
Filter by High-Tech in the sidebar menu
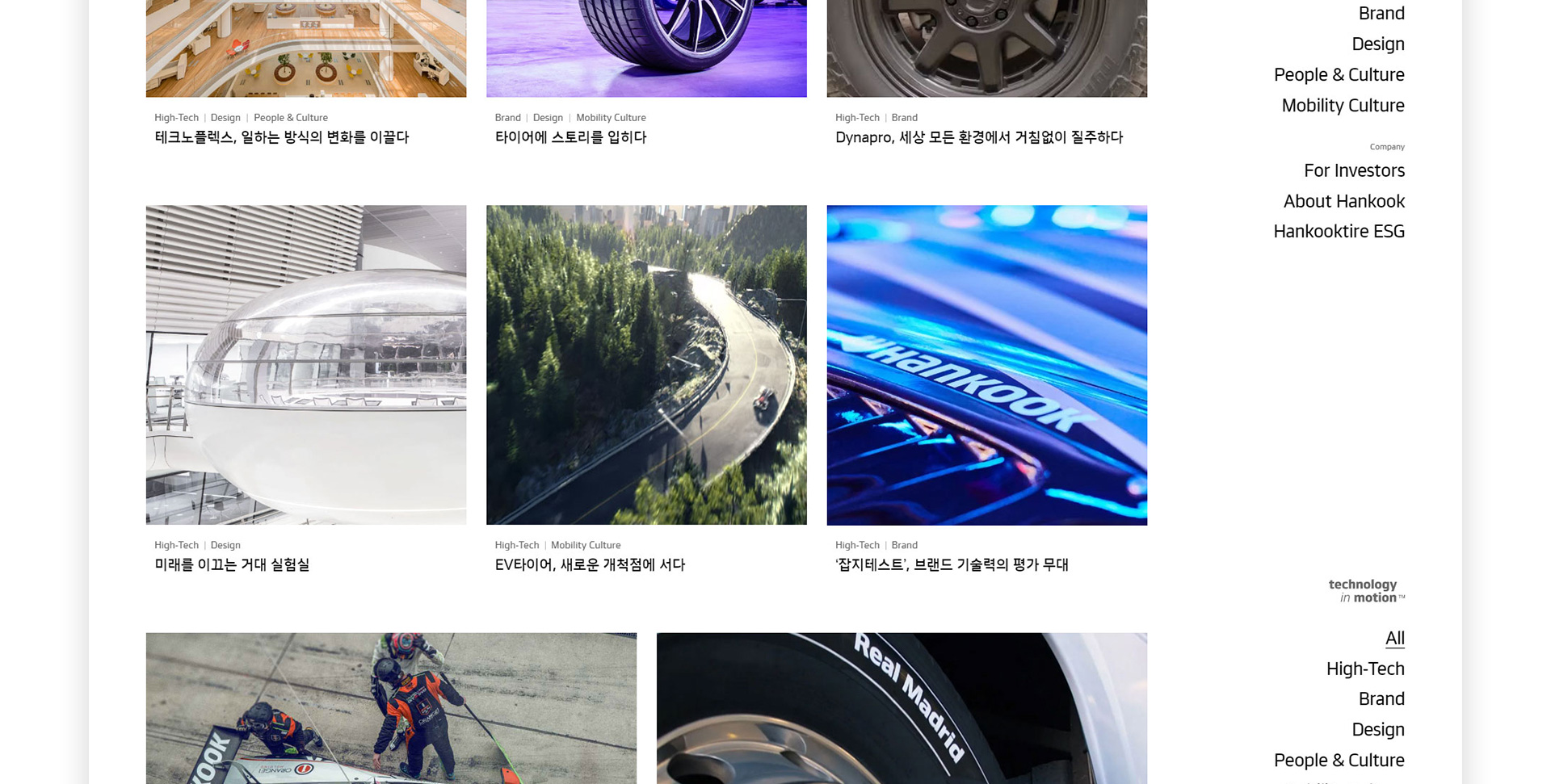click(x=1365, y=669)
